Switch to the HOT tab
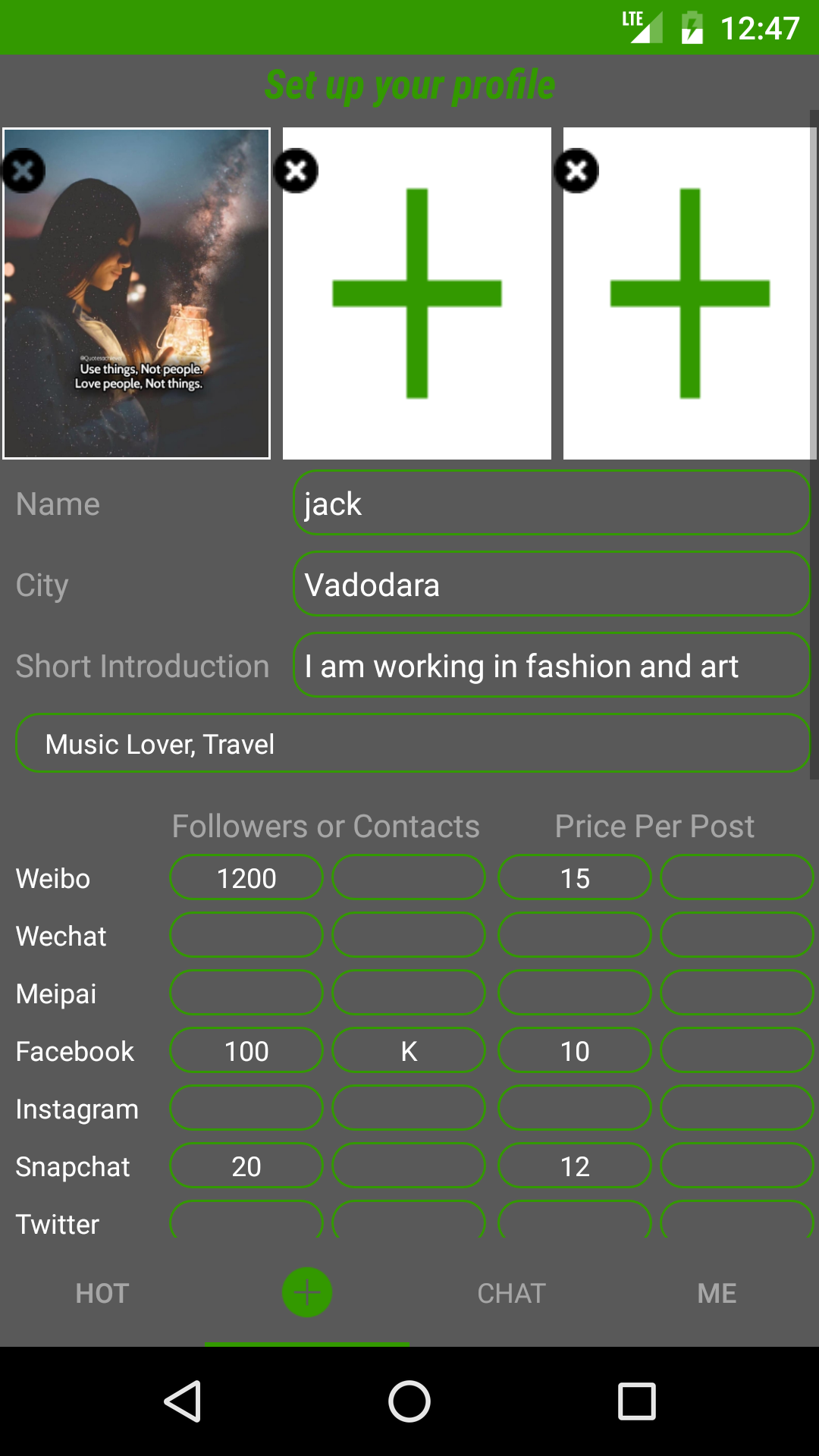The image size is (819, 1456). (102, 1293)
